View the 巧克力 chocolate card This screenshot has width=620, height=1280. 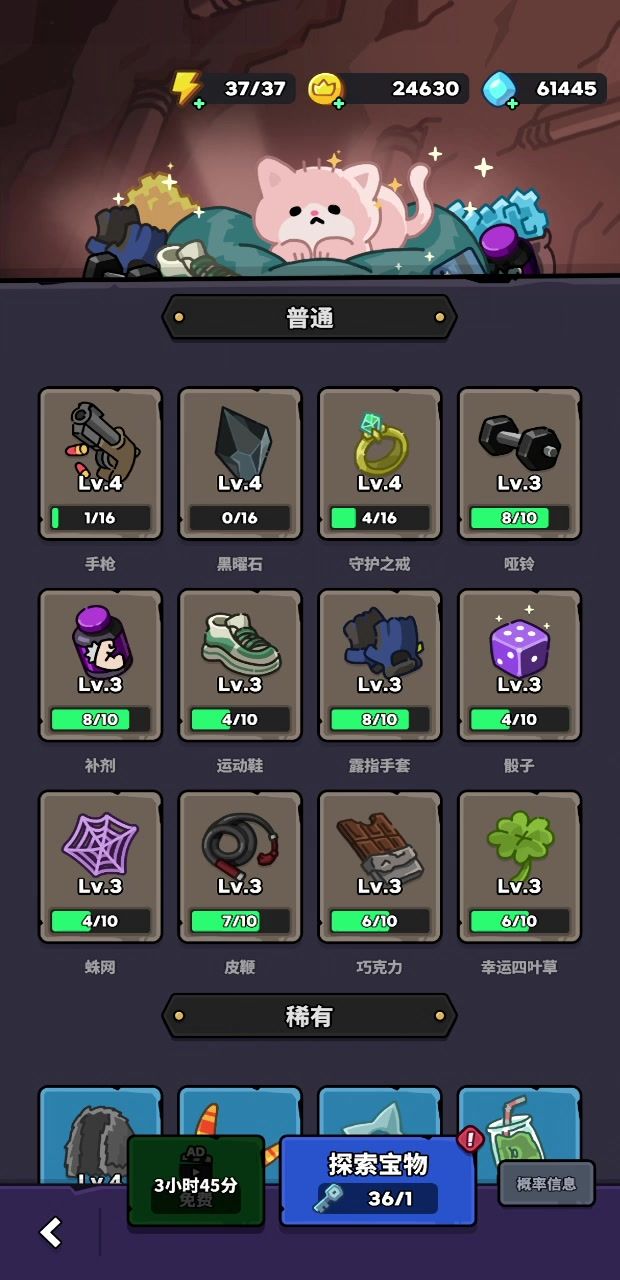(380, 867)
